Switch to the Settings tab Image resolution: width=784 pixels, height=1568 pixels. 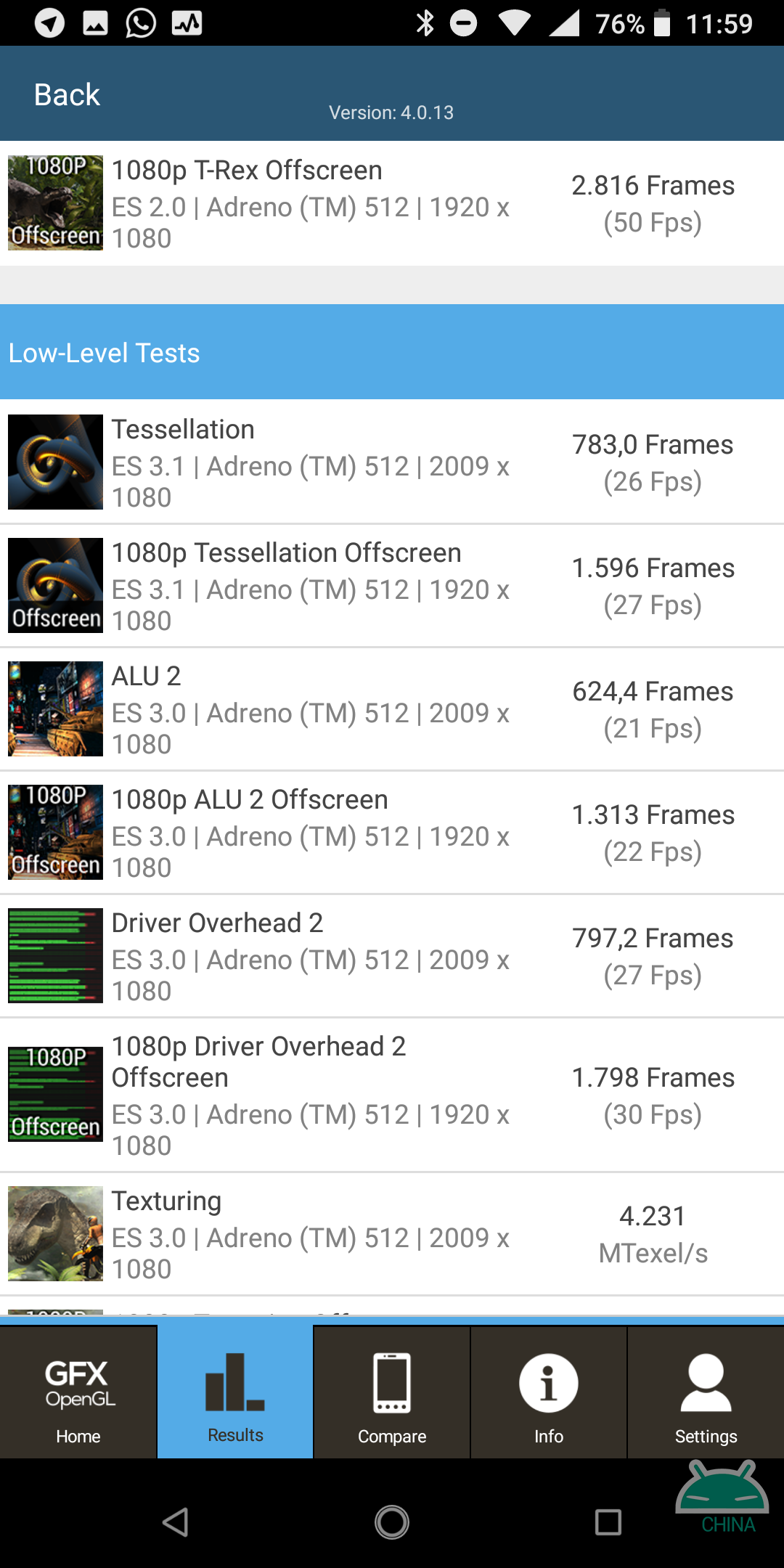[706, 1392]
